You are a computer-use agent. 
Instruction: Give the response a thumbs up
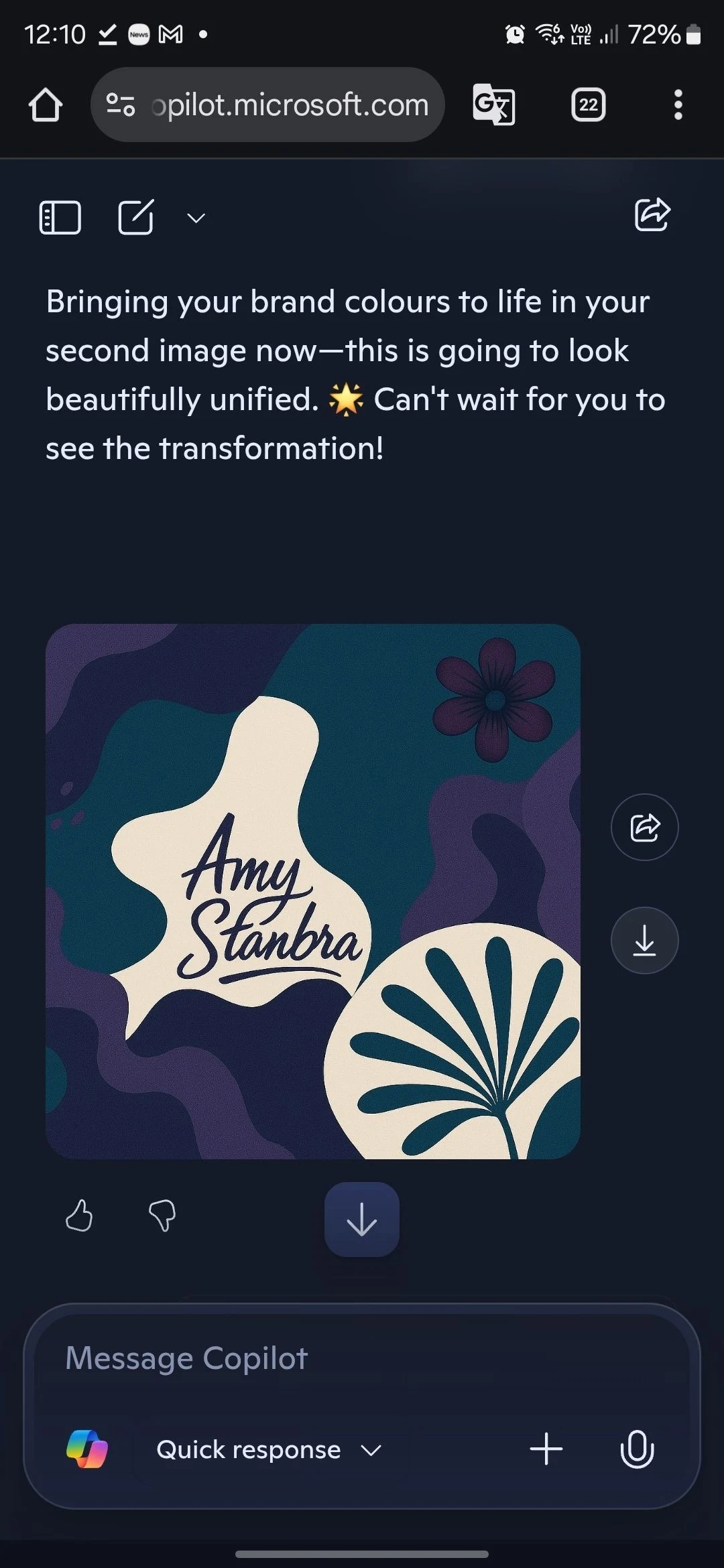[79, 1216]
